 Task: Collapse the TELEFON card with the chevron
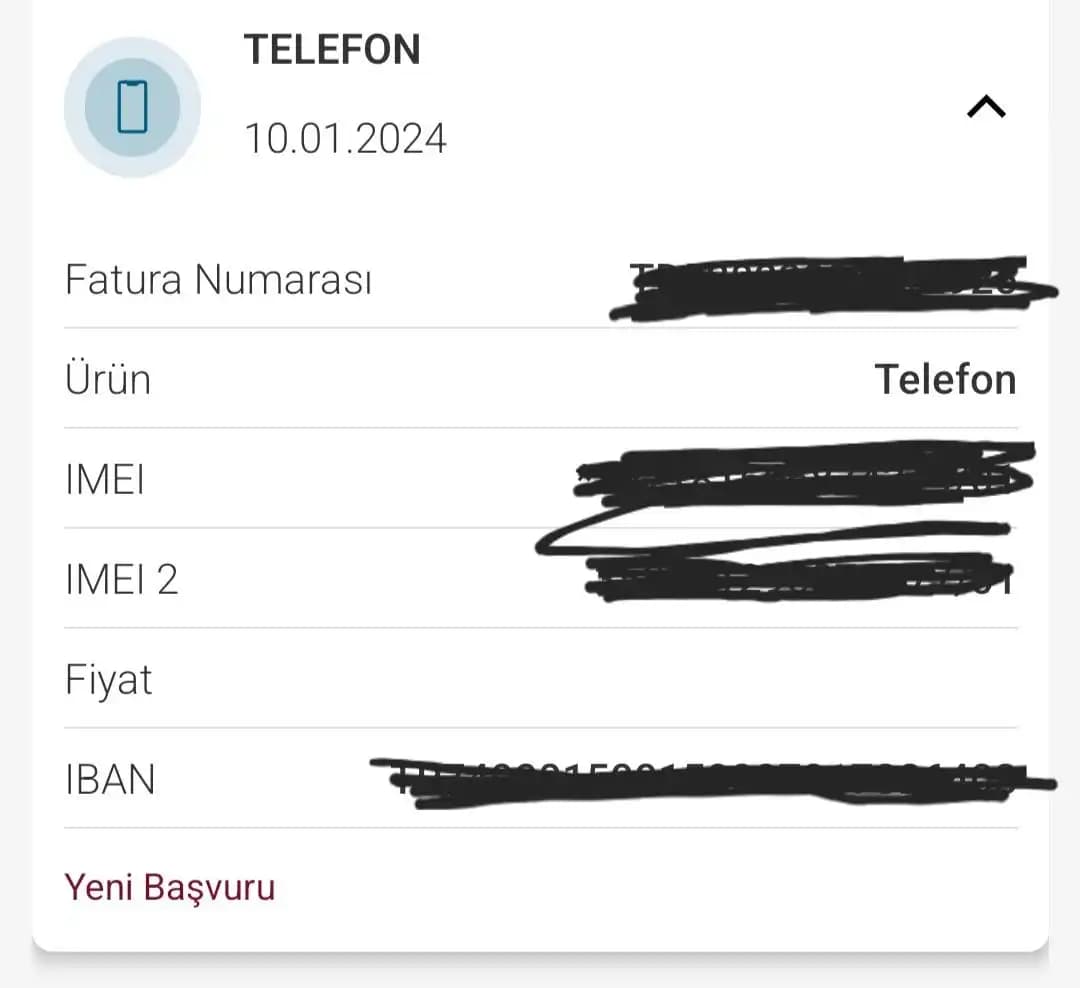[986, 107]
